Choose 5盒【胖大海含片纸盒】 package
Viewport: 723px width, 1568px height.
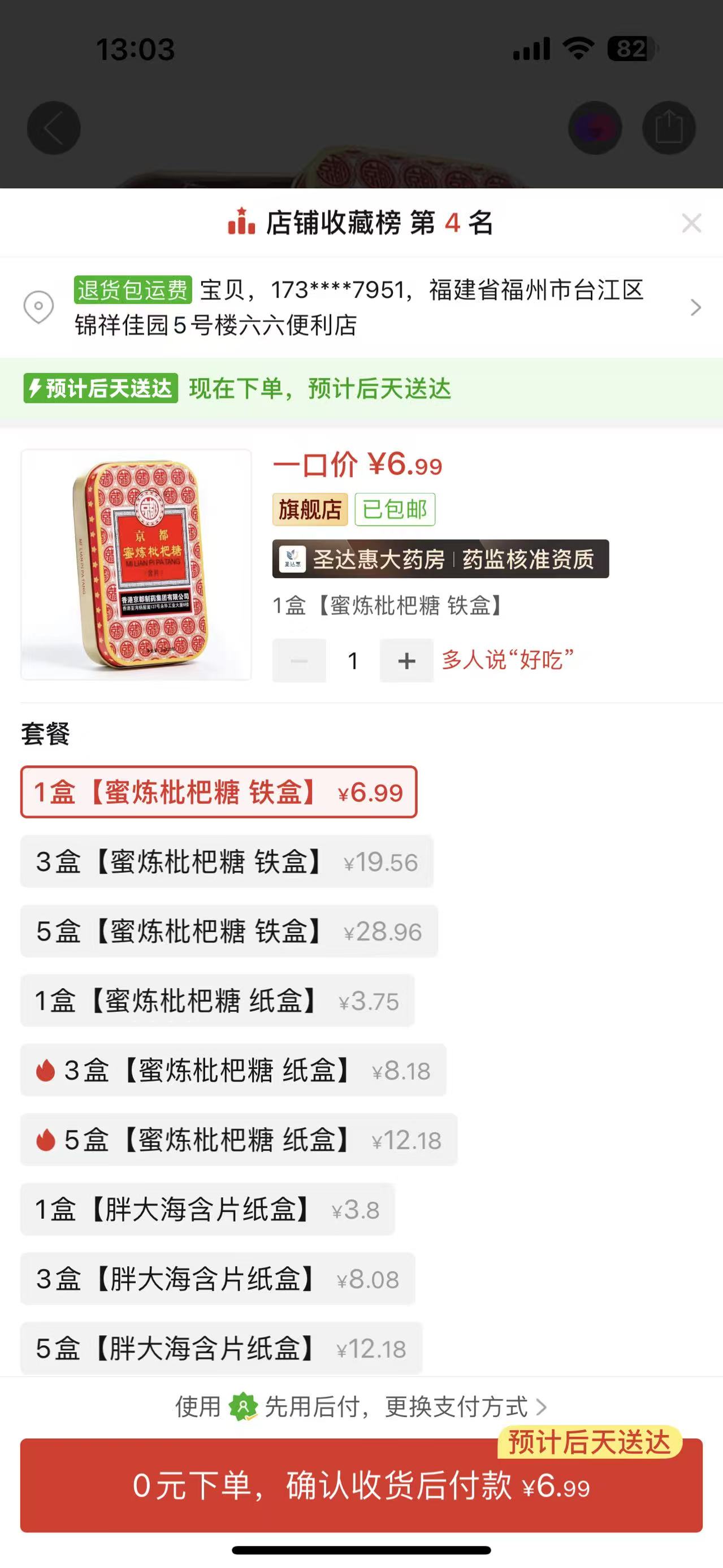(x=221, y=1348)
